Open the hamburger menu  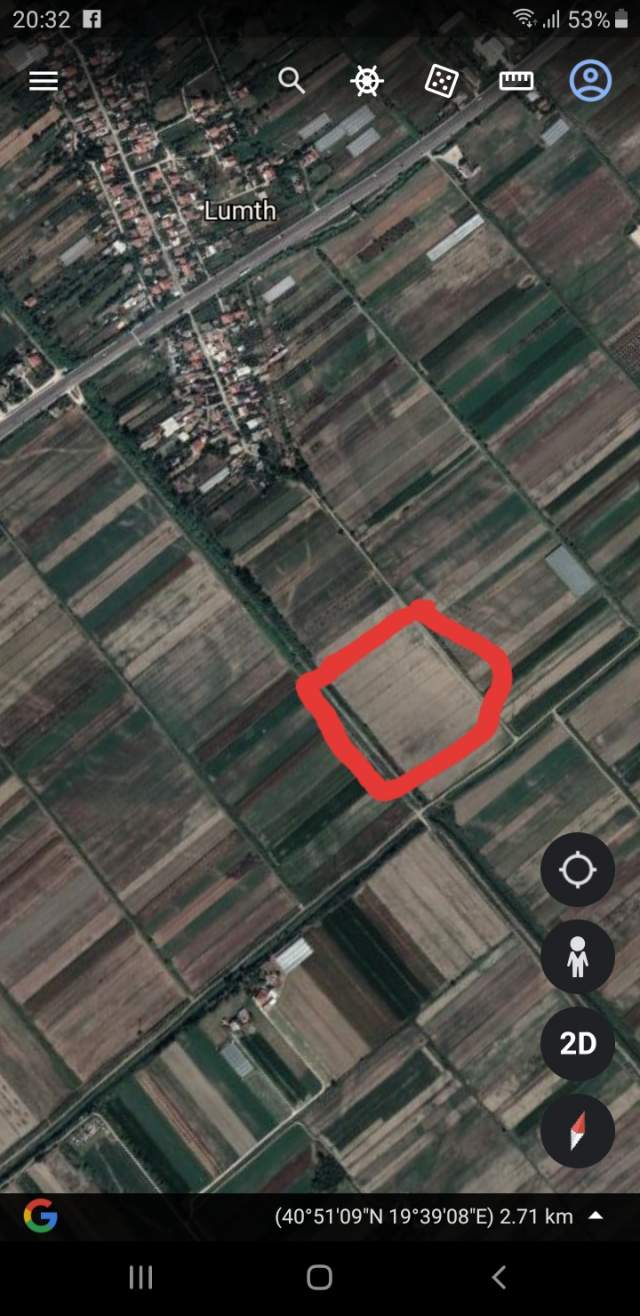click(x=43, y=81)
